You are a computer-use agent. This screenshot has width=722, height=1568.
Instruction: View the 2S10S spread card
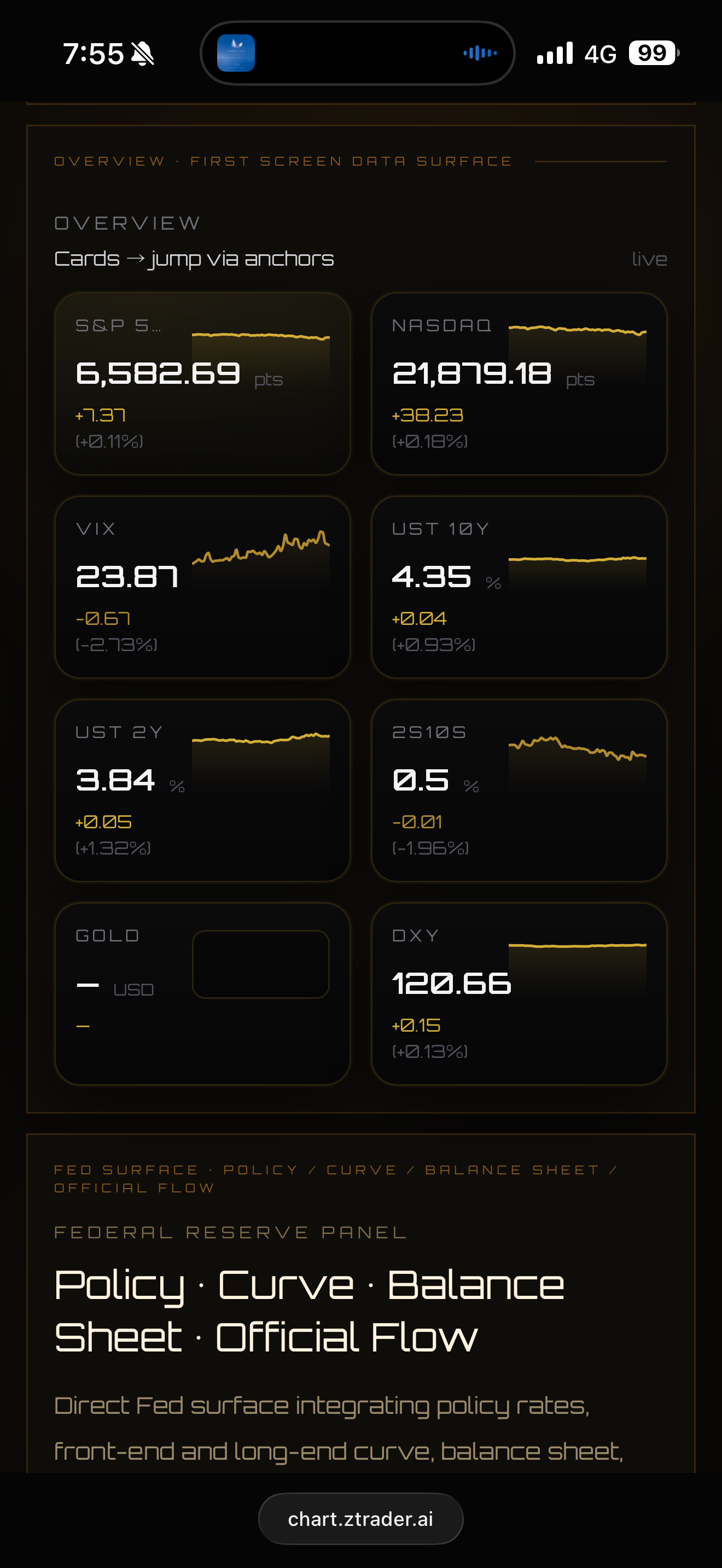coord(519,790)
